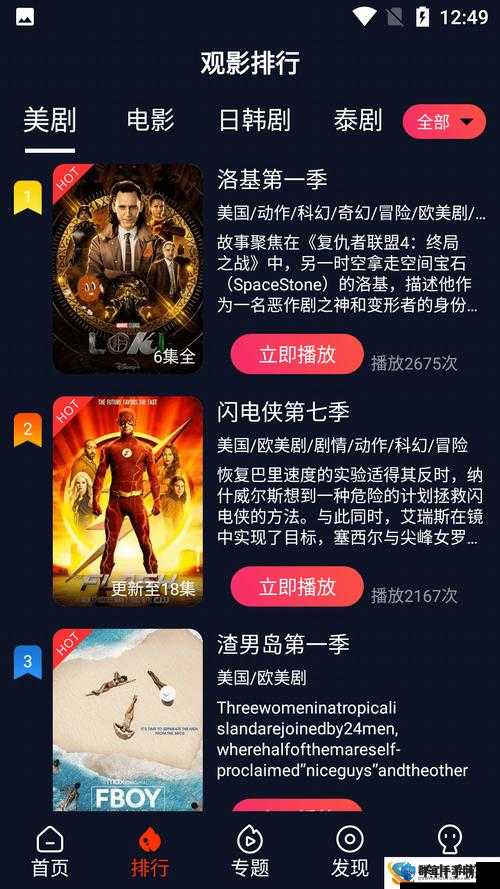Open the 专题 tab

(x=250, y=850)
